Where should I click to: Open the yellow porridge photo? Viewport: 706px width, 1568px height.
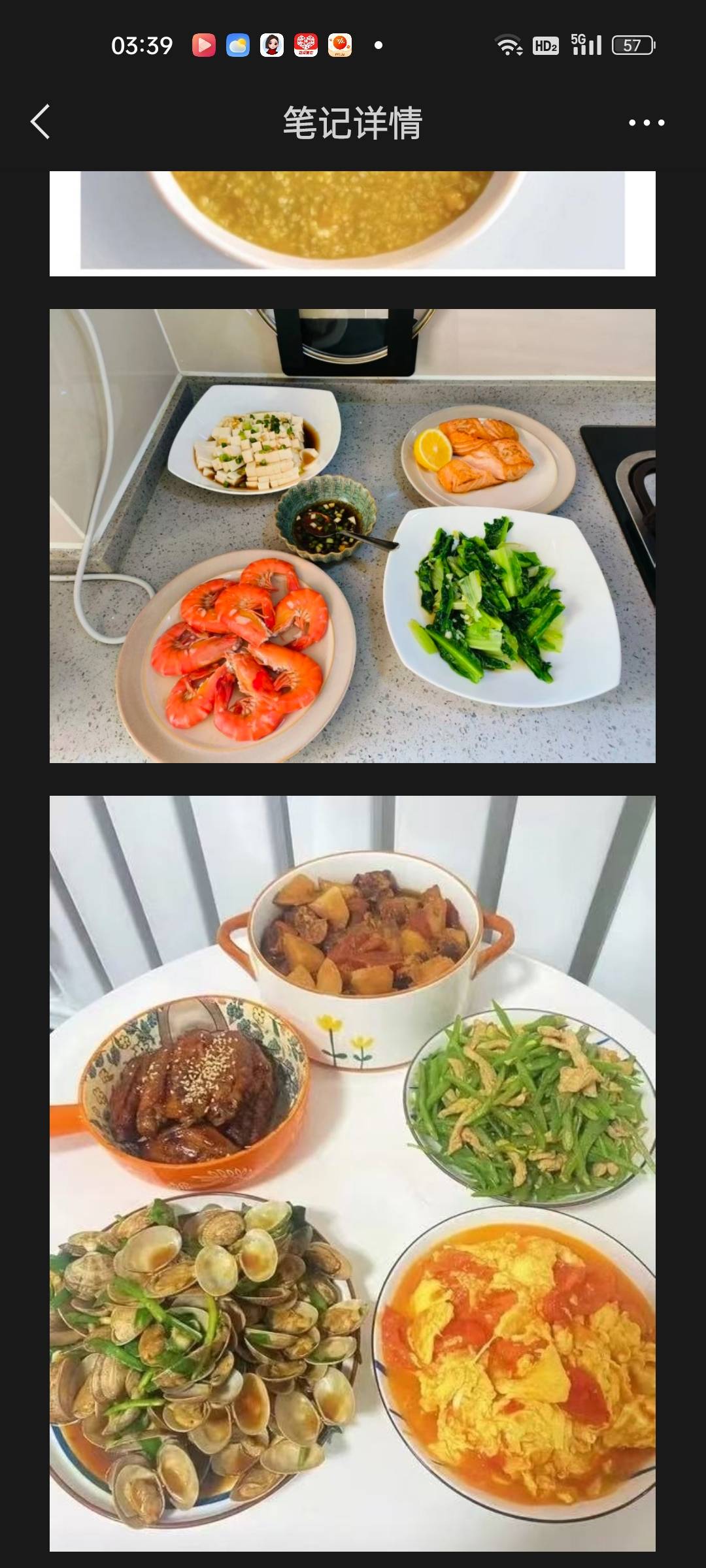(x=352, y=222)
